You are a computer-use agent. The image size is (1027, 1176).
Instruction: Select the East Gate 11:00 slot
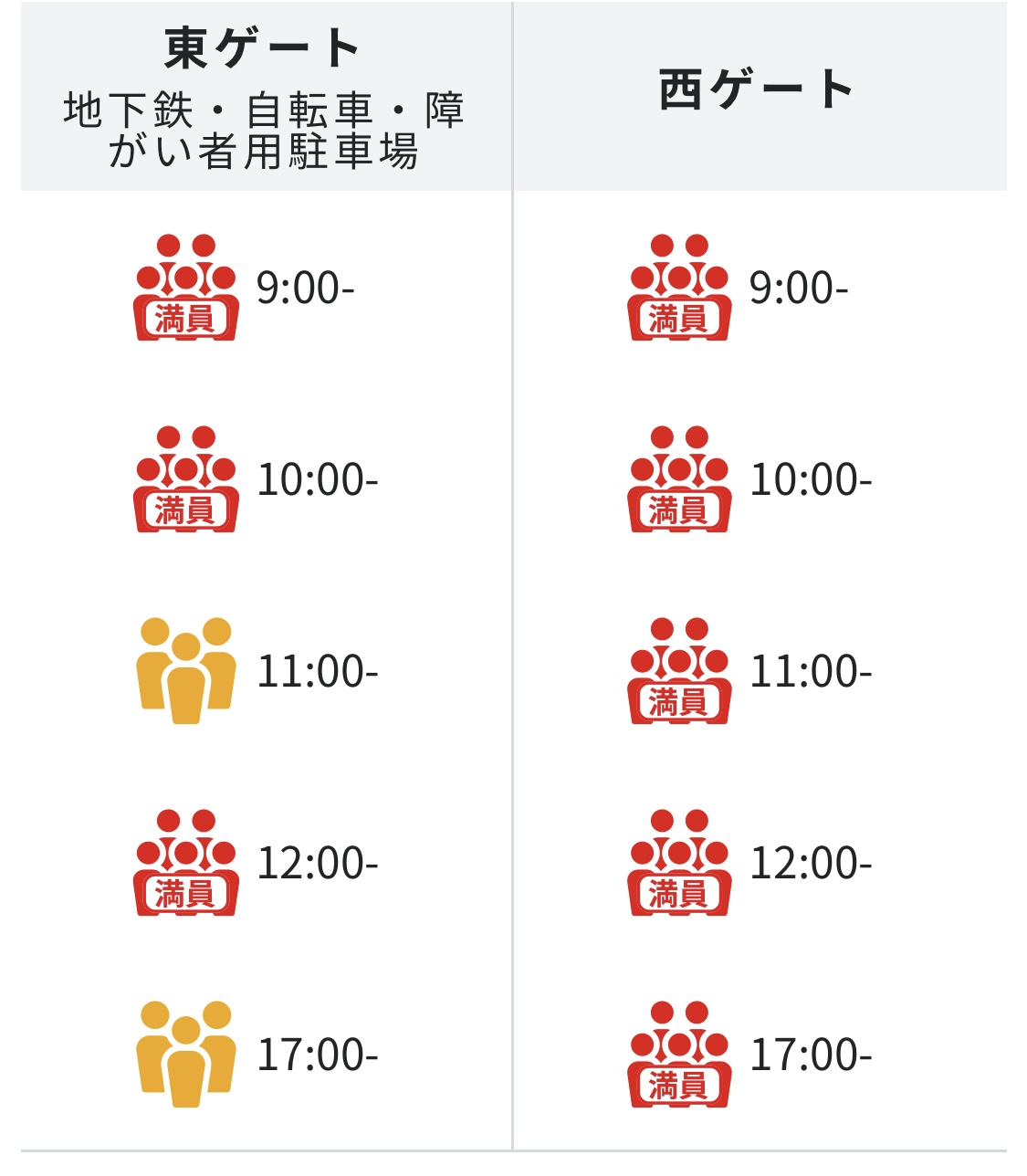(257, 671)
